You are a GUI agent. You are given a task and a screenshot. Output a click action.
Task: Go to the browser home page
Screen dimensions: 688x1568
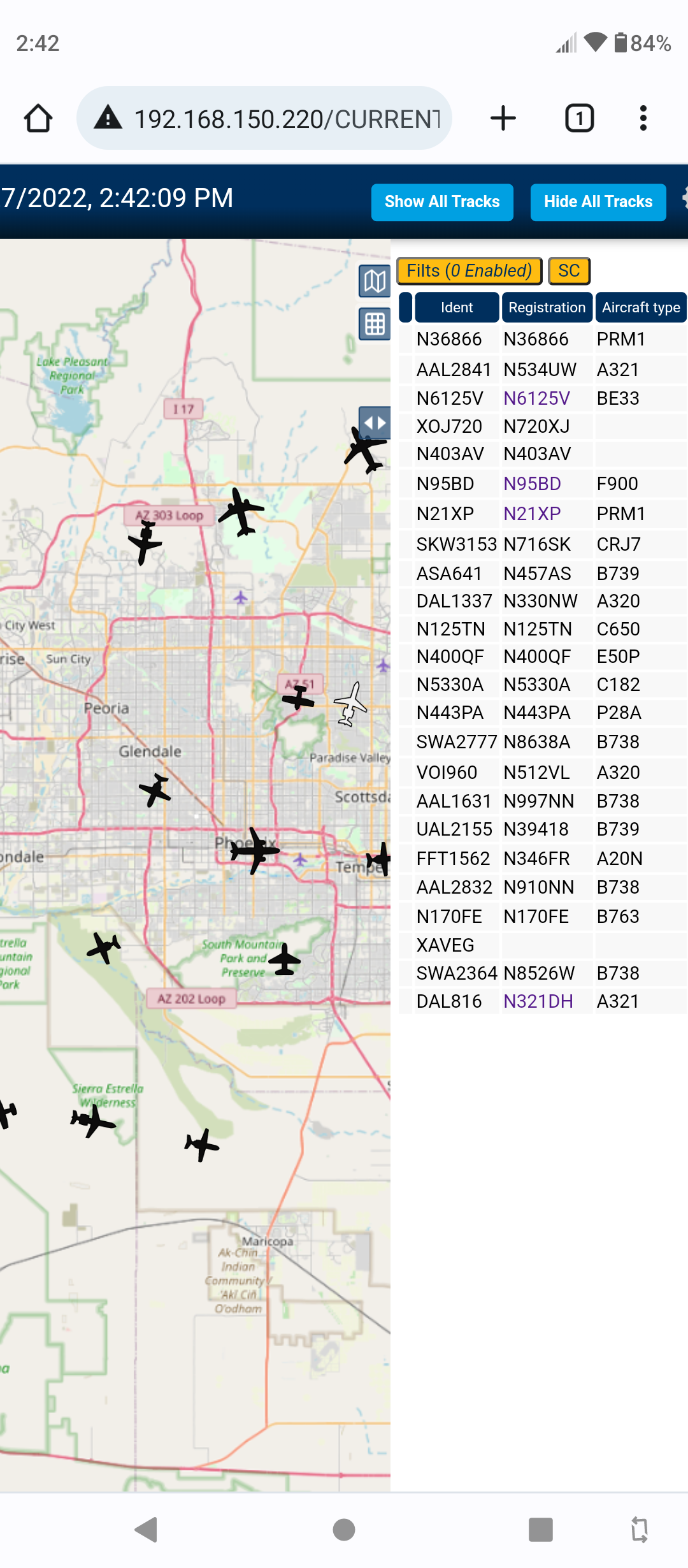pos(38,119)
